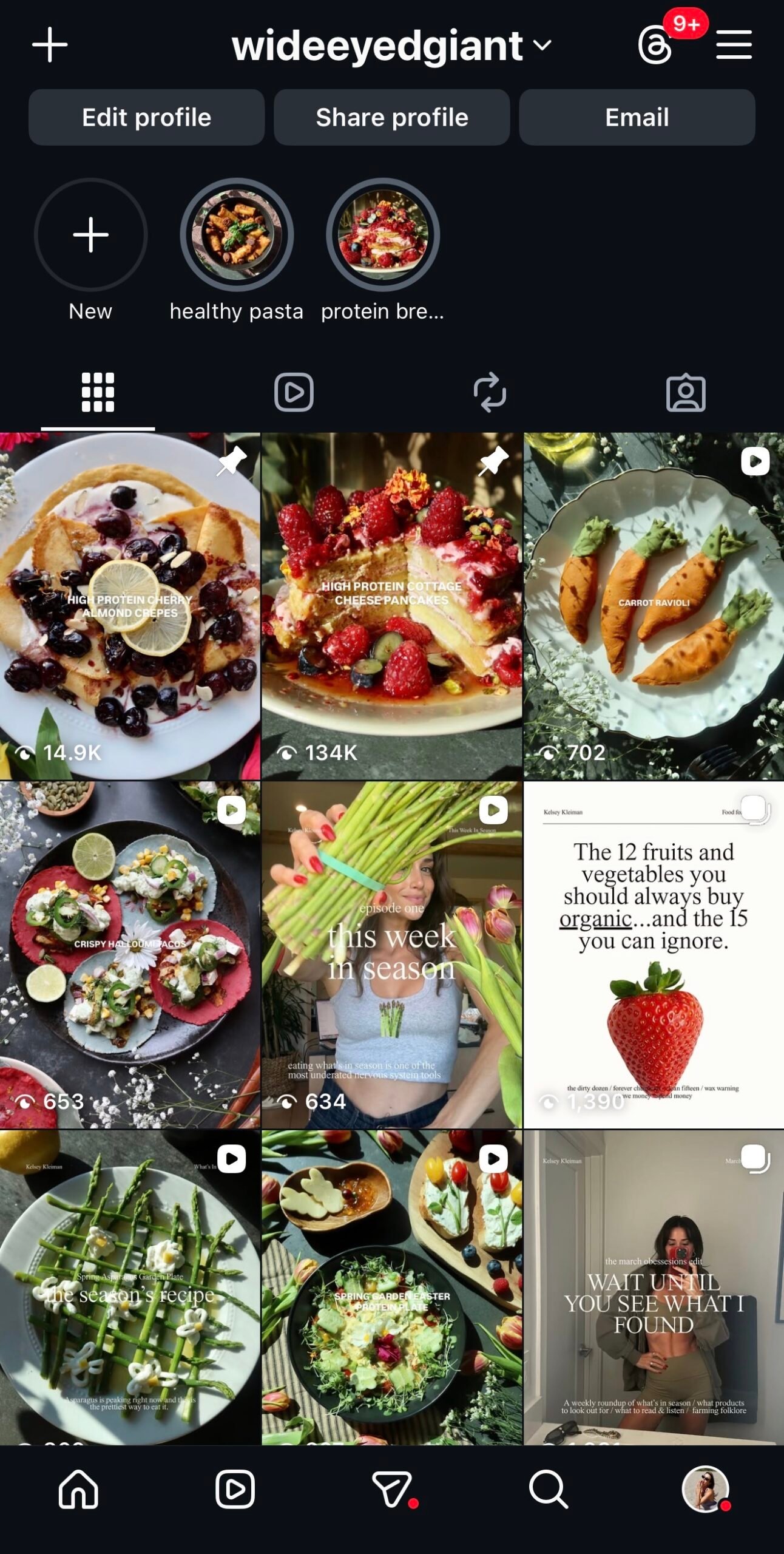784x1554 pixels.
Task: Add a New story highlight
Action: [x=90, y=234]
